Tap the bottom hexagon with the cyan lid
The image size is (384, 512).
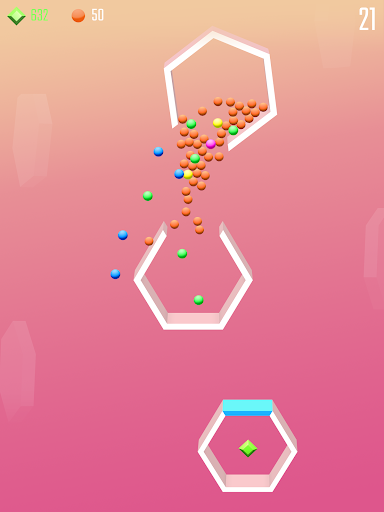[247, 446]
